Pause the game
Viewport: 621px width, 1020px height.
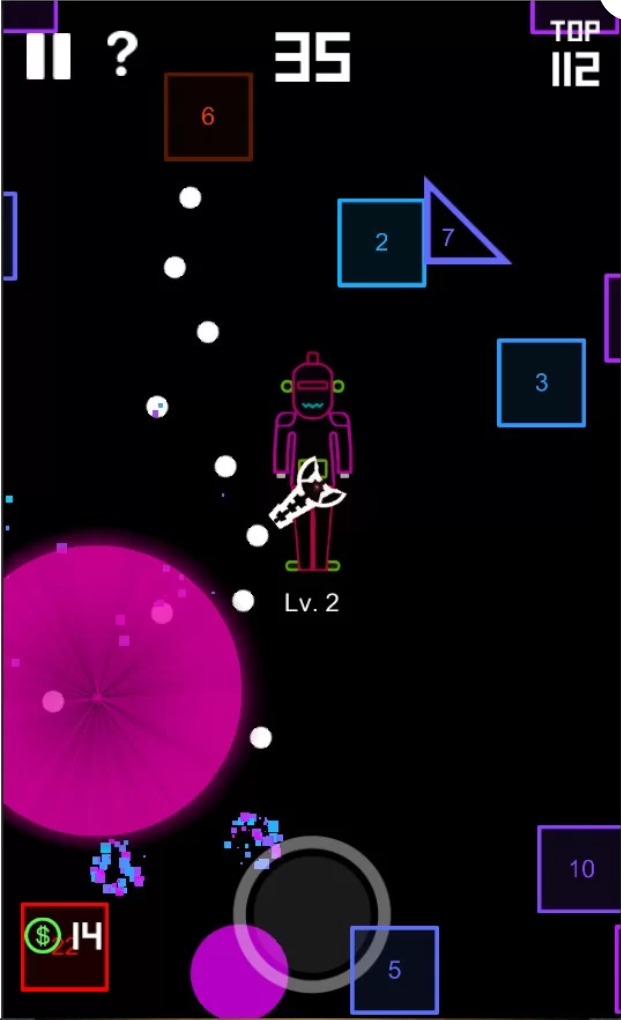coord(47,55)
